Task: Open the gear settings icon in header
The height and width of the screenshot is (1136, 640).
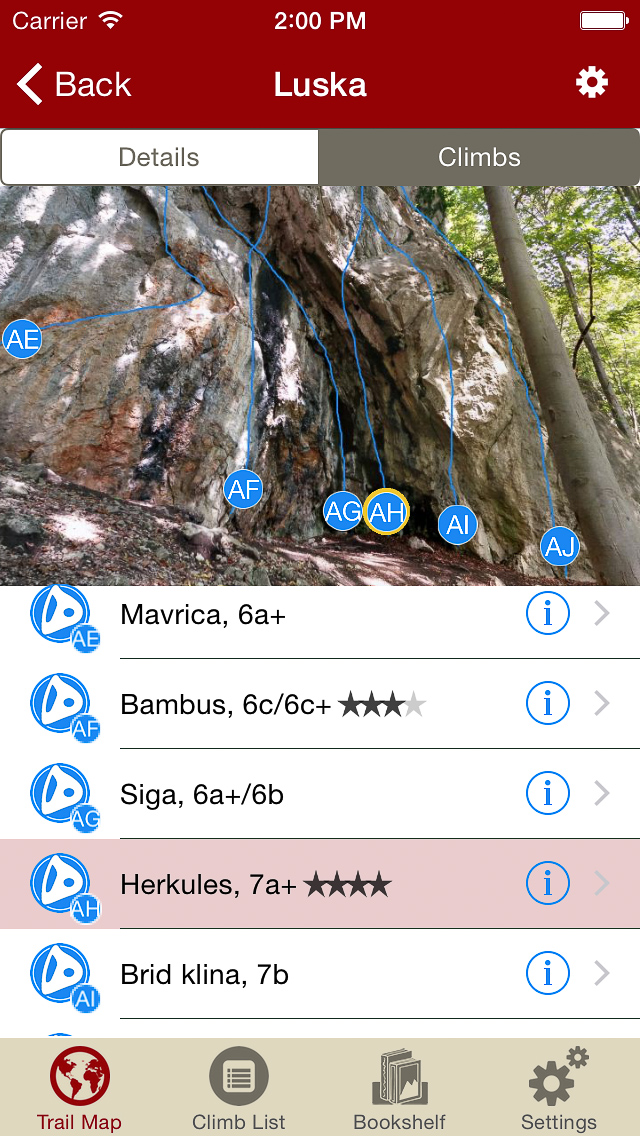Action: (x=592, y=83)
